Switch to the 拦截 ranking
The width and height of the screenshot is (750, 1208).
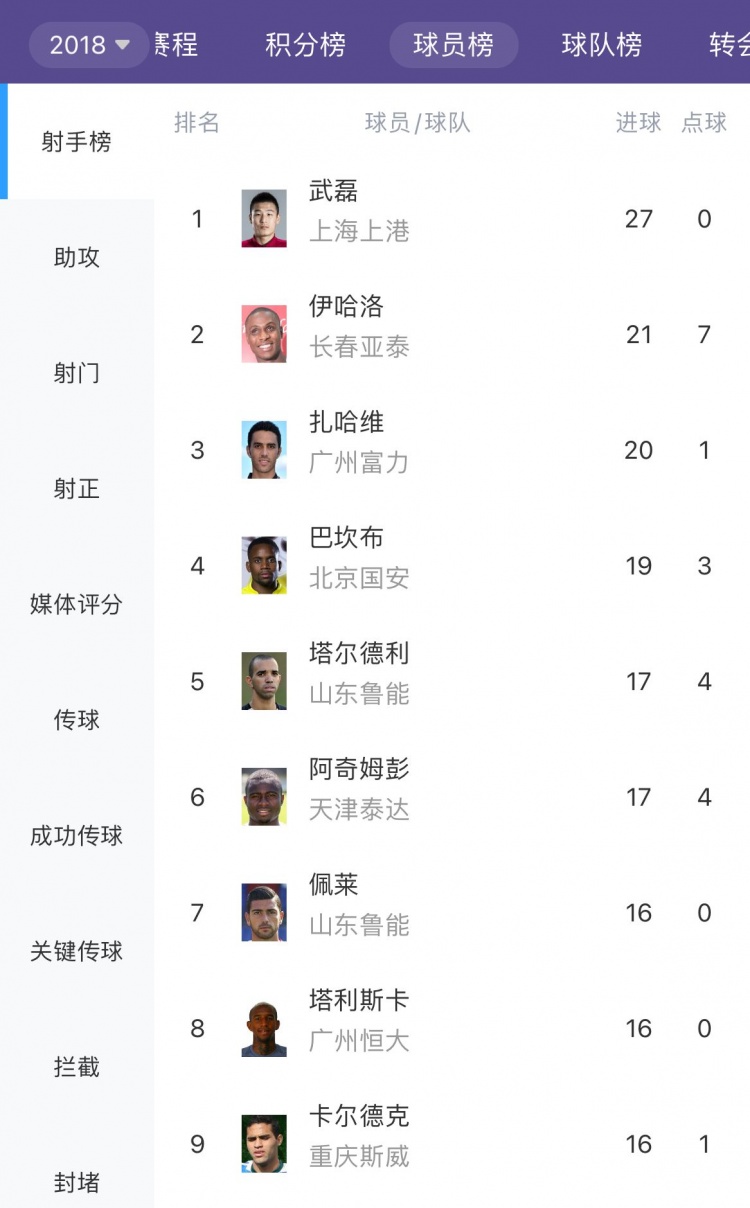click(77, 1067)
